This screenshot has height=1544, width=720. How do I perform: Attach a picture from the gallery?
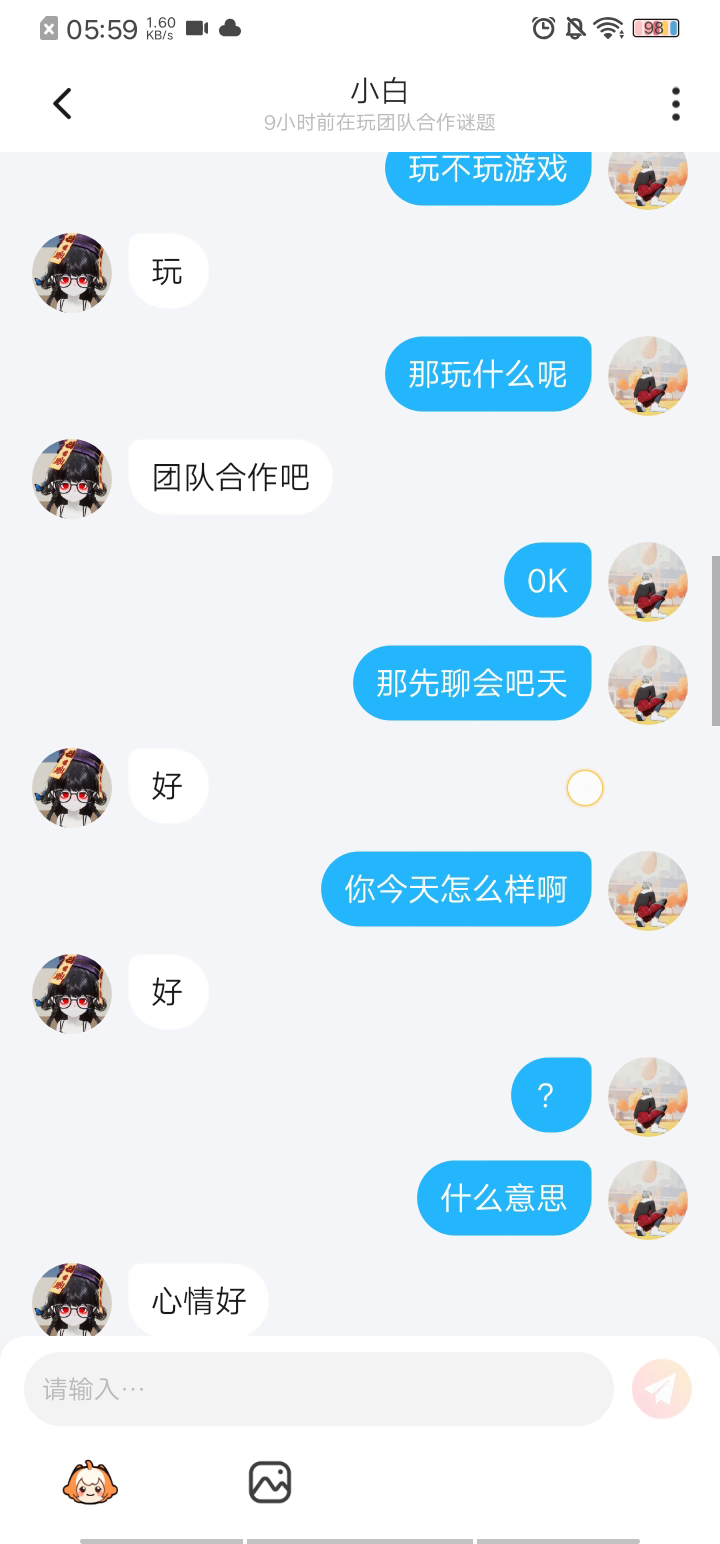click(x=269, y=1482)
